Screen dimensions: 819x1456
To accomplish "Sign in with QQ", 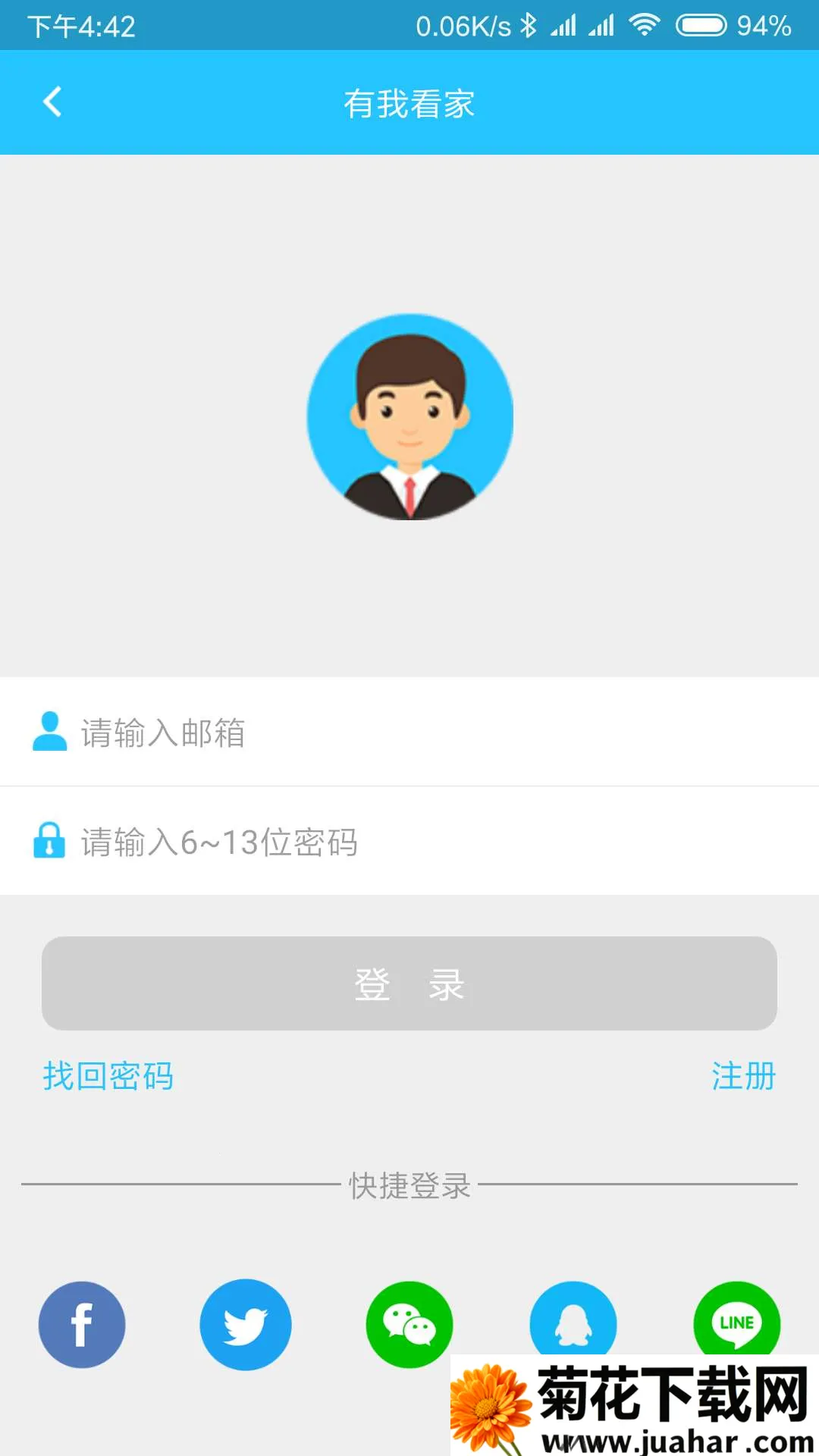I will (573, 1324).
